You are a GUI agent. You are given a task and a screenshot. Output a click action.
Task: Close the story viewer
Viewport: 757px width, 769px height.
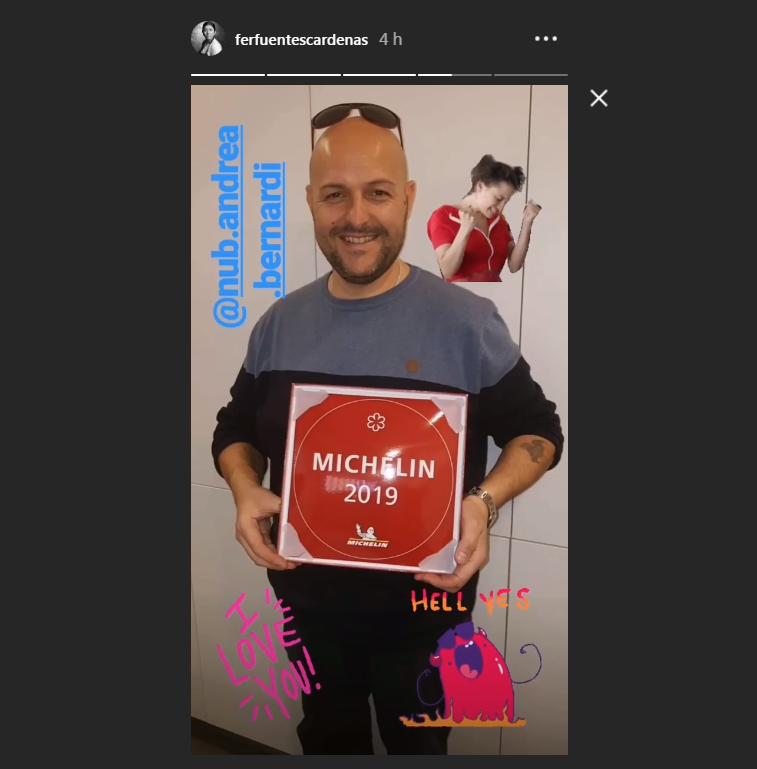(599, 98)
